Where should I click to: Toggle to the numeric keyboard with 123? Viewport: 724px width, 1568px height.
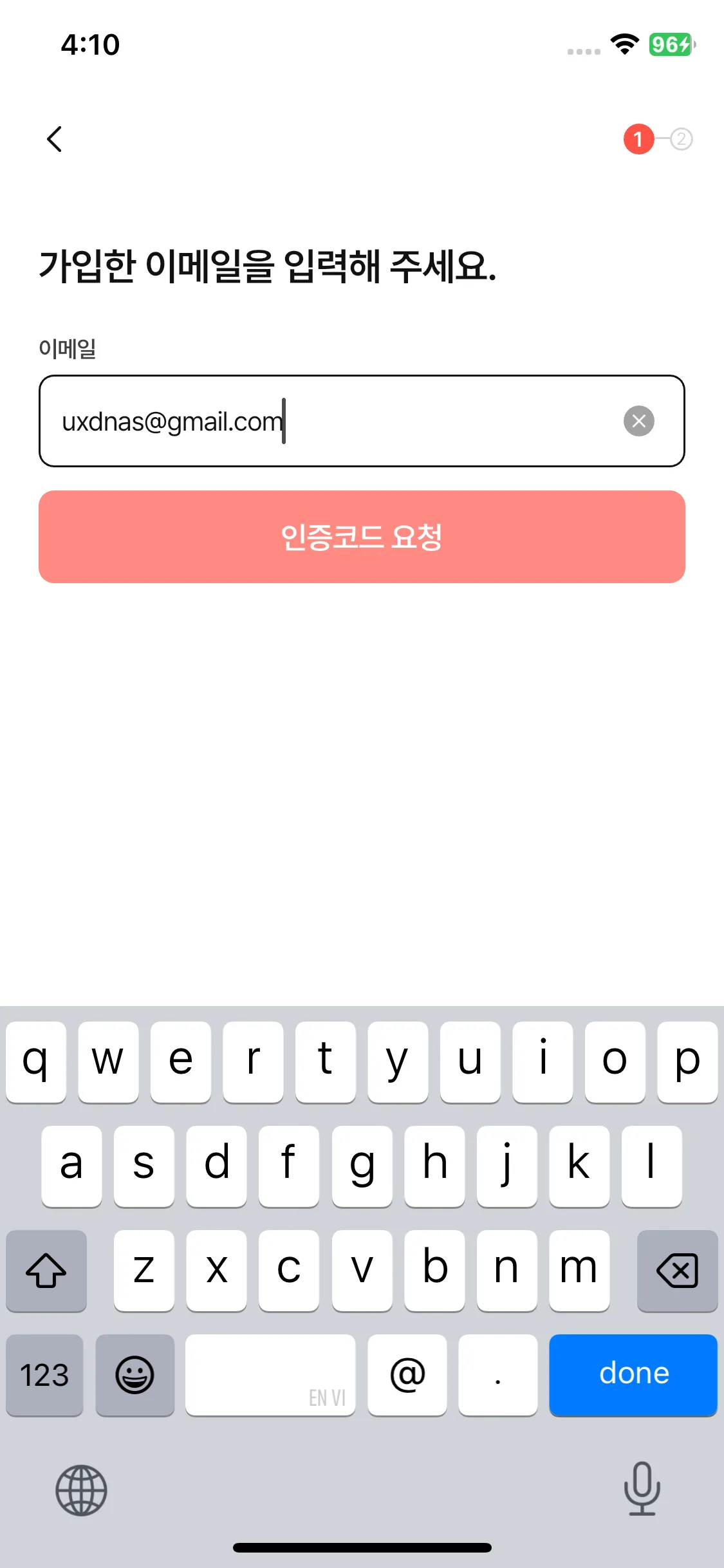click(x=44, y=1376)
